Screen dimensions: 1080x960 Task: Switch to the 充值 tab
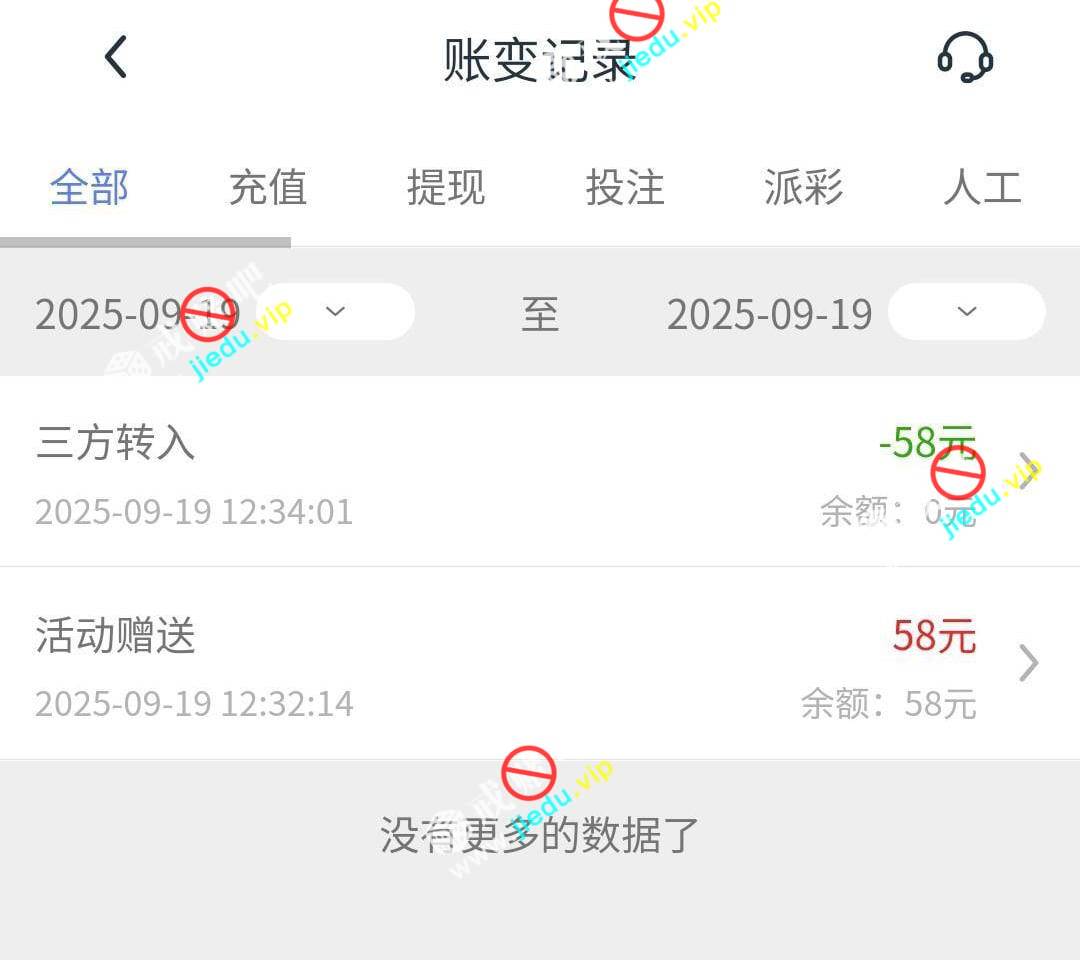point(267,188)
